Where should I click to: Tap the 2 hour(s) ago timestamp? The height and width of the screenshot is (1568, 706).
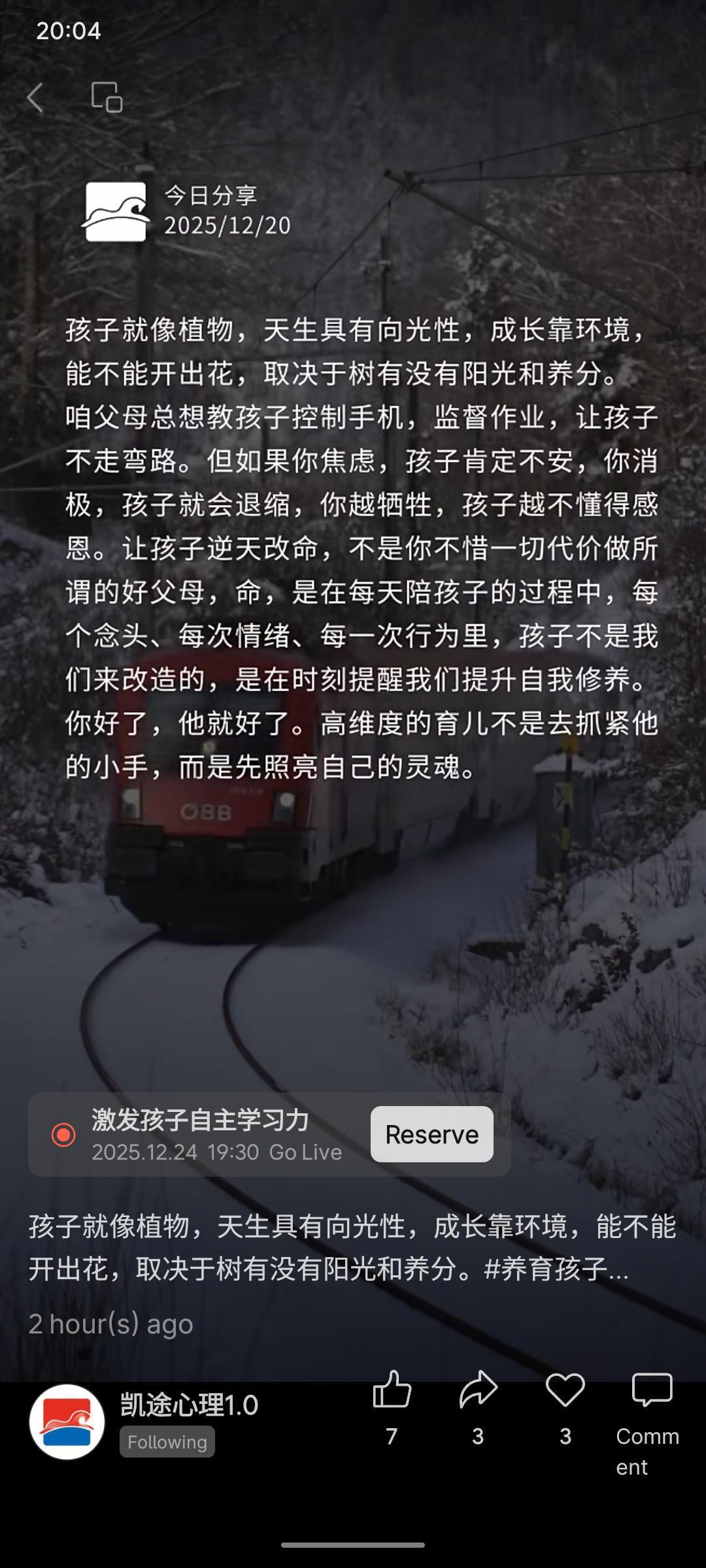point(110,1325)
